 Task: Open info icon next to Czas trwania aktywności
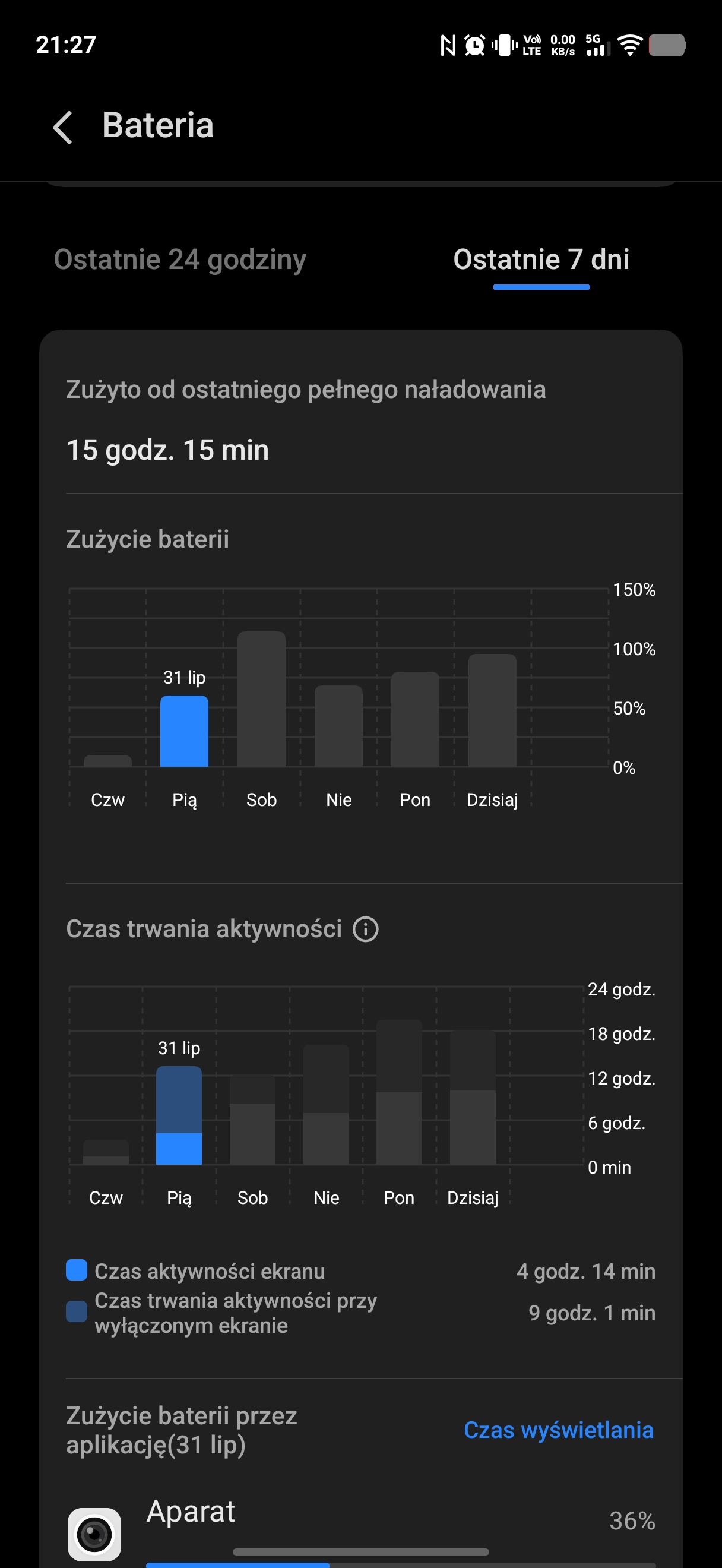[366, 930]
